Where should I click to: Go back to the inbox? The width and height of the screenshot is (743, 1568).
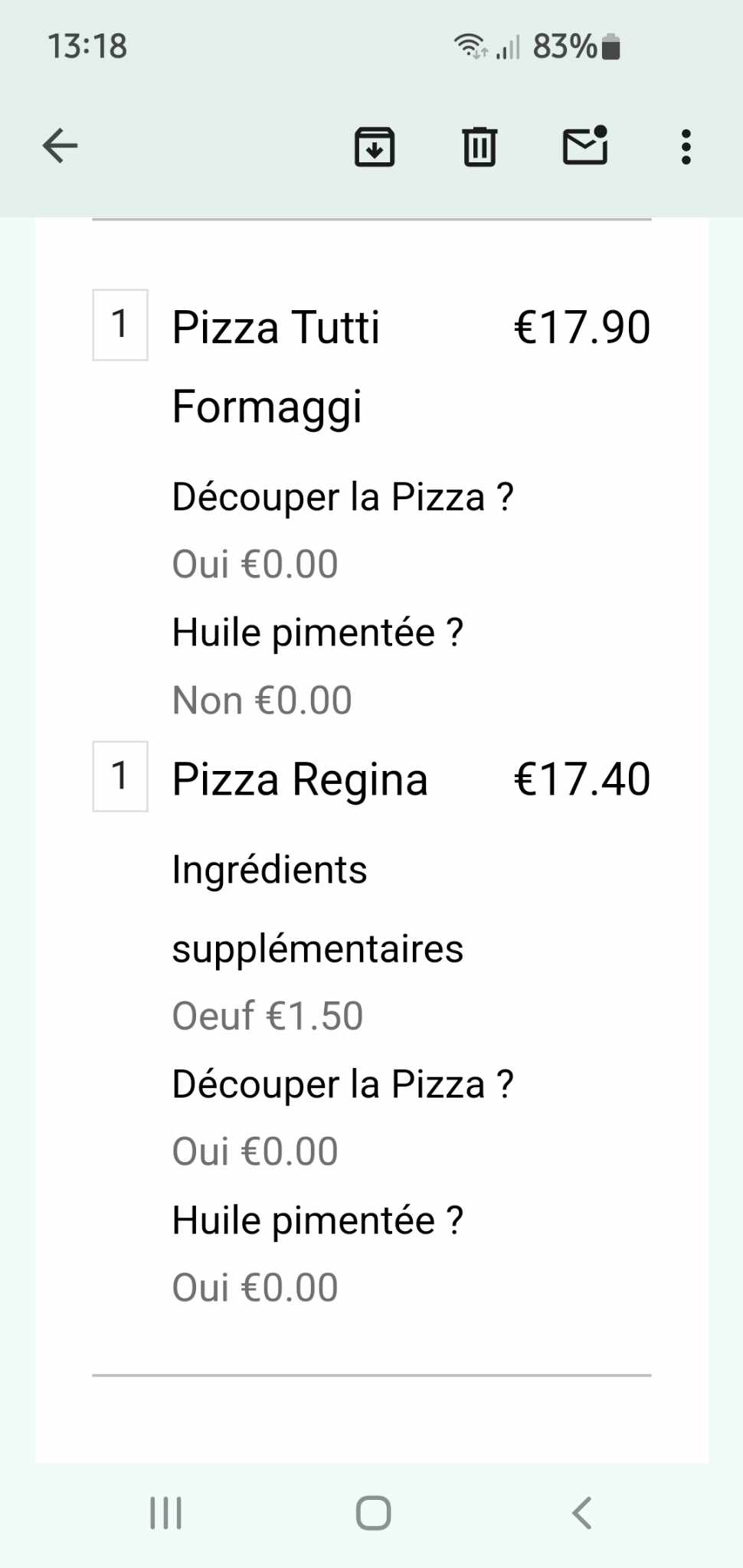click(x=60, y=145)
